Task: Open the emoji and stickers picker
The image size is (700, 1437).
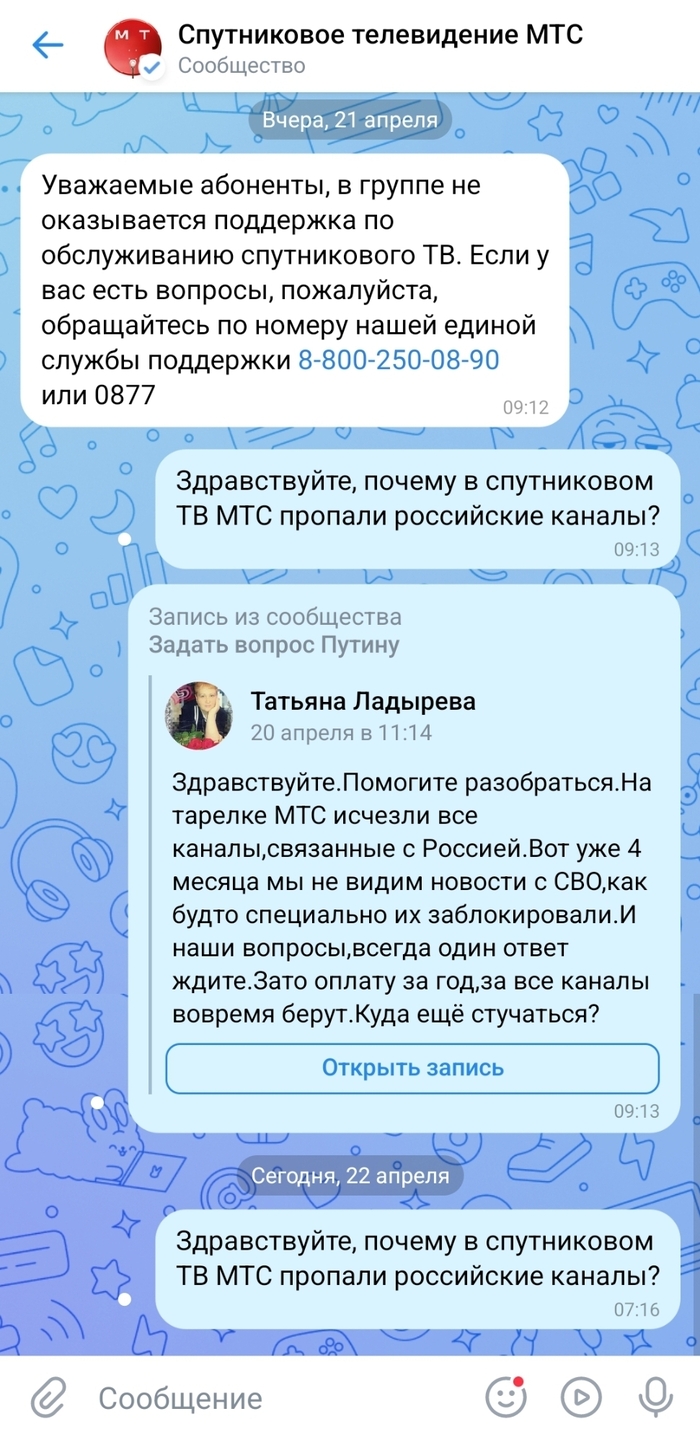Action: [x=505, y=1397]
